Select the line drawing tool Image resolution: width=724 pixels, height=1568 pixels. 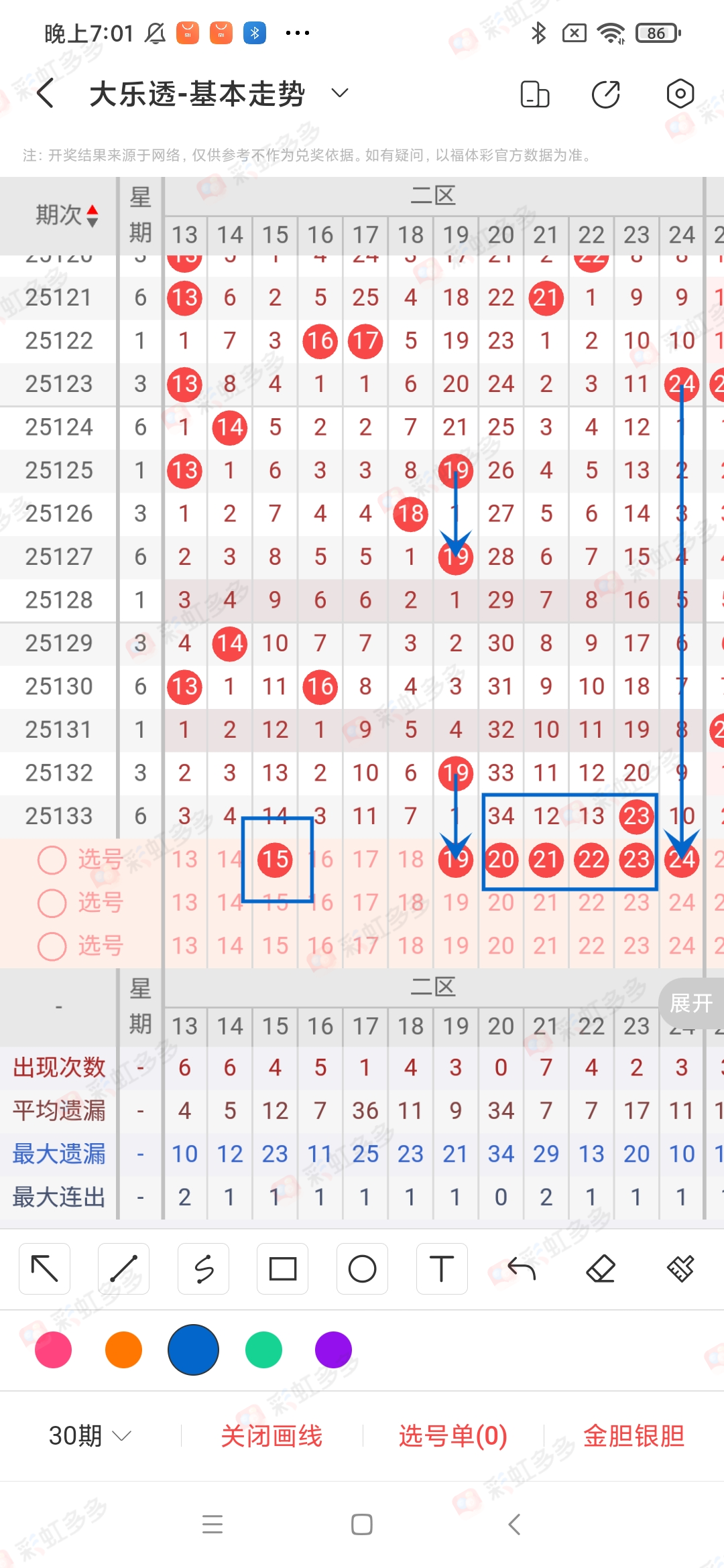123,1268
